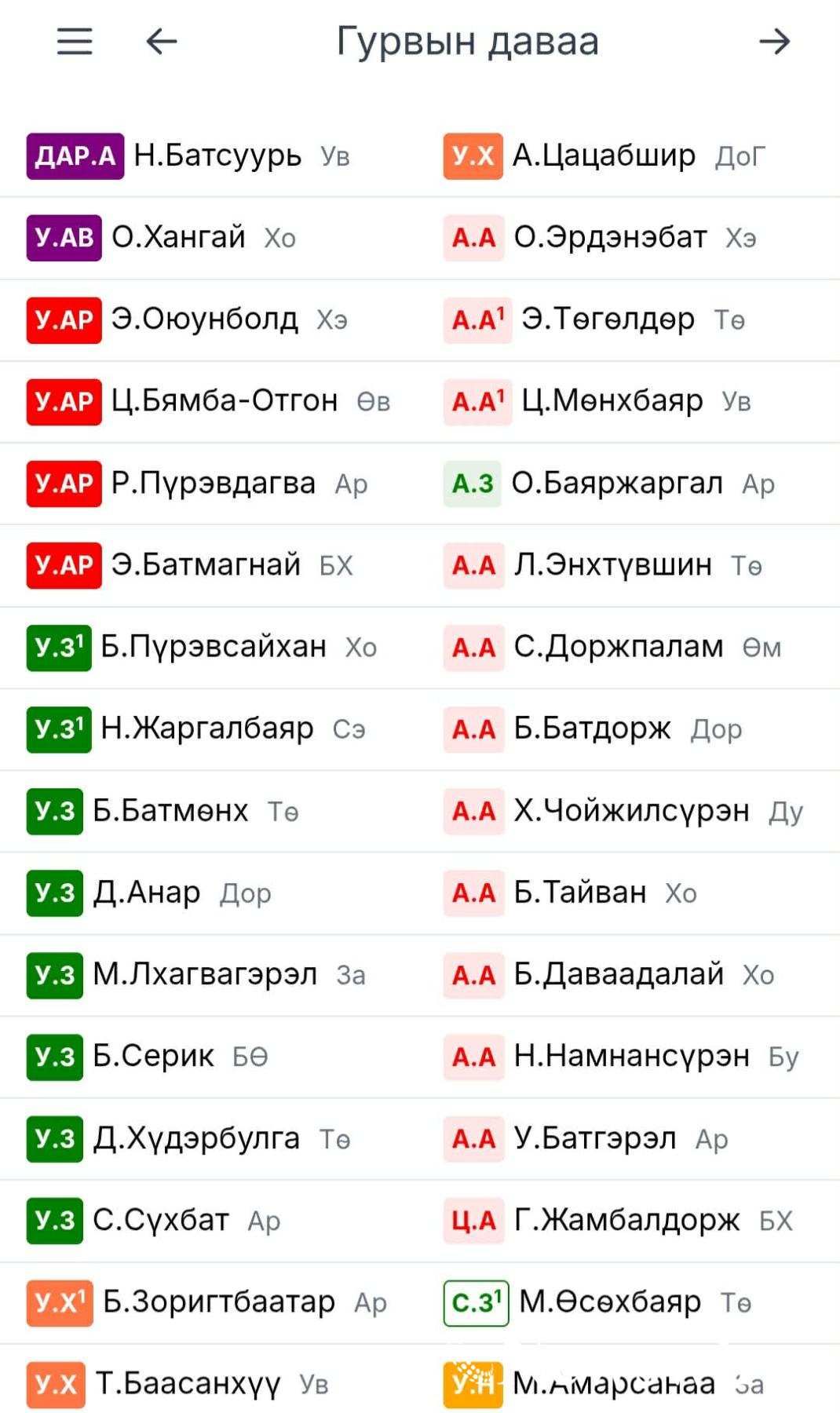
Task: Go back to the previous round
Action: (x=162, y=41)
